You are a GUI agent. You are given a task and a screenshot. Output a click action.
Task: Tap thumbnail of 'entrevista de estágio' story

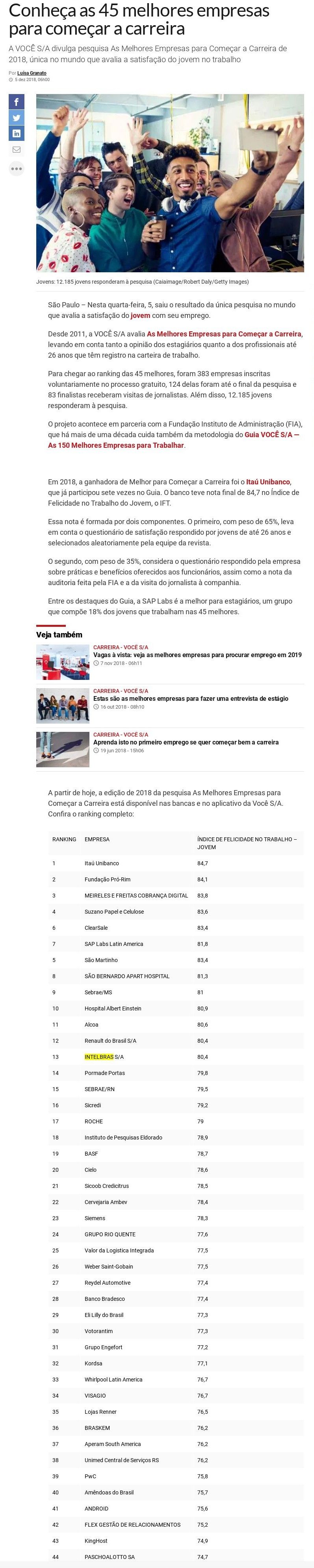pos(62,706)
